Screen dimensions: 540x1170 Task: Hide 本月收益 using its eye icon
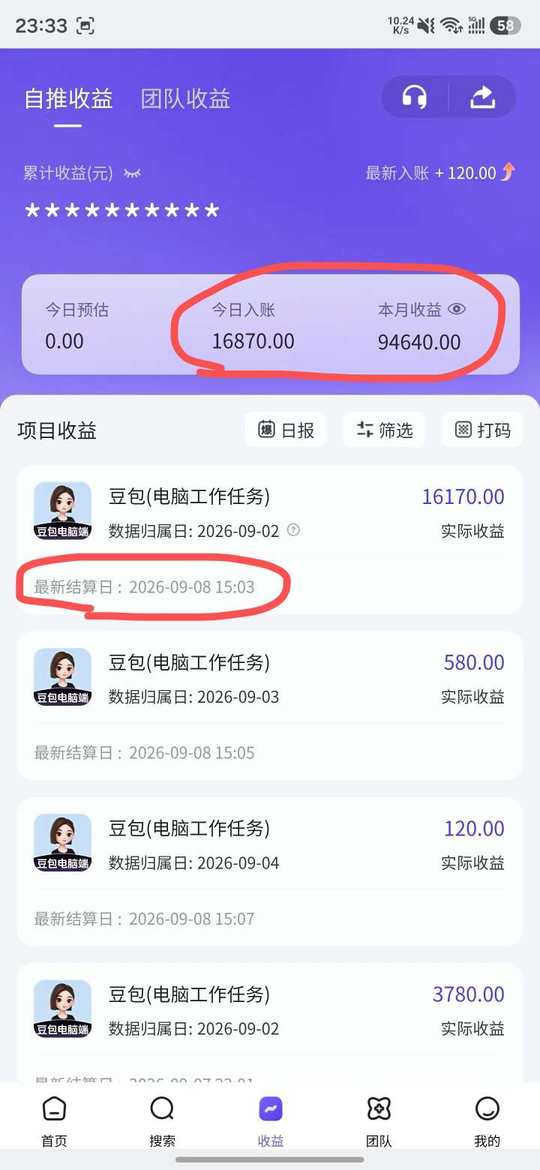[x=457, y=309]
